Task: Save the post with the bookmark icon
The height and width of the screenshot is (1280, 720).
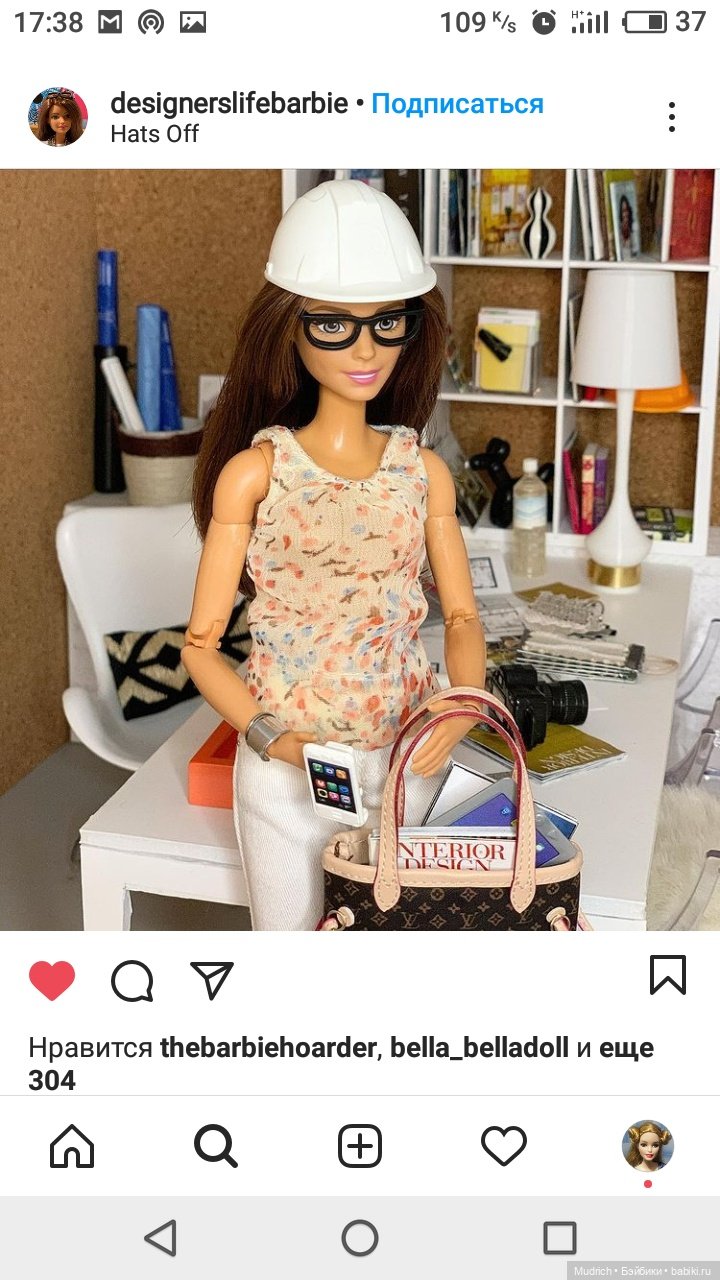Action: pyautogui.click(x=668, y=975)
